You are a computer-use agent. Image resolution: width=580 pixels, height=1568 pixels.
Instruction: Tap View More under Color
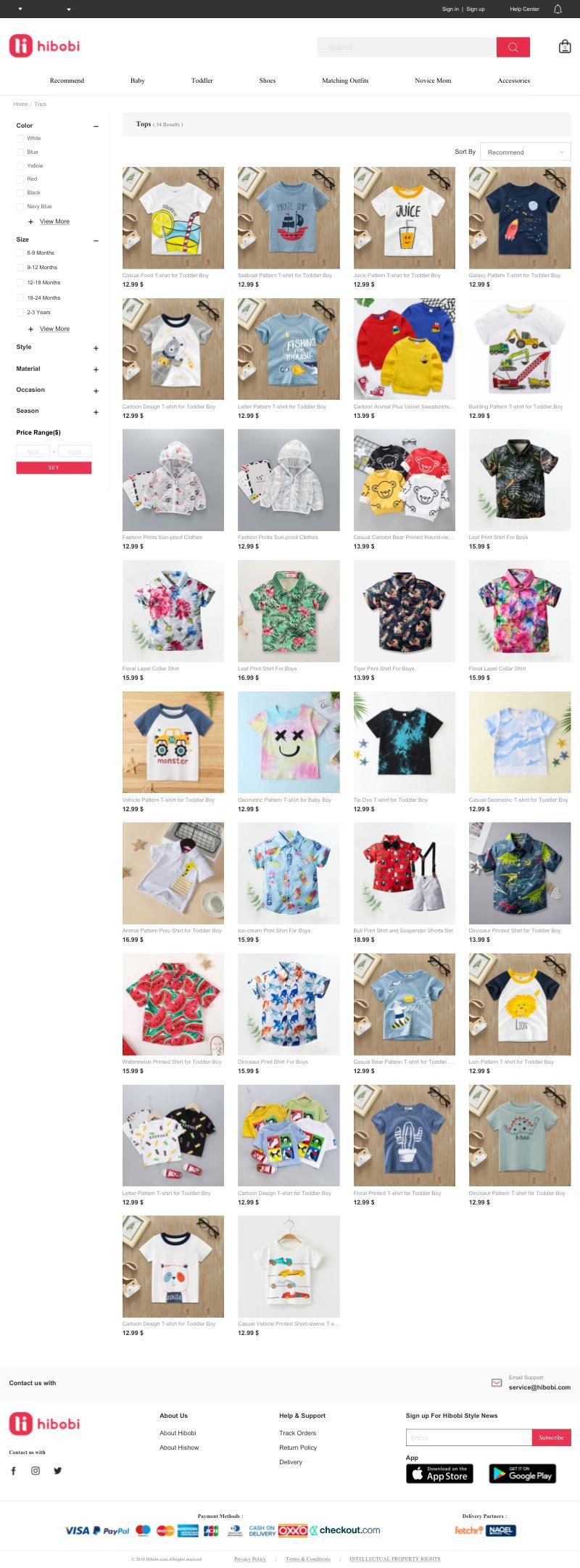point(54,221)
